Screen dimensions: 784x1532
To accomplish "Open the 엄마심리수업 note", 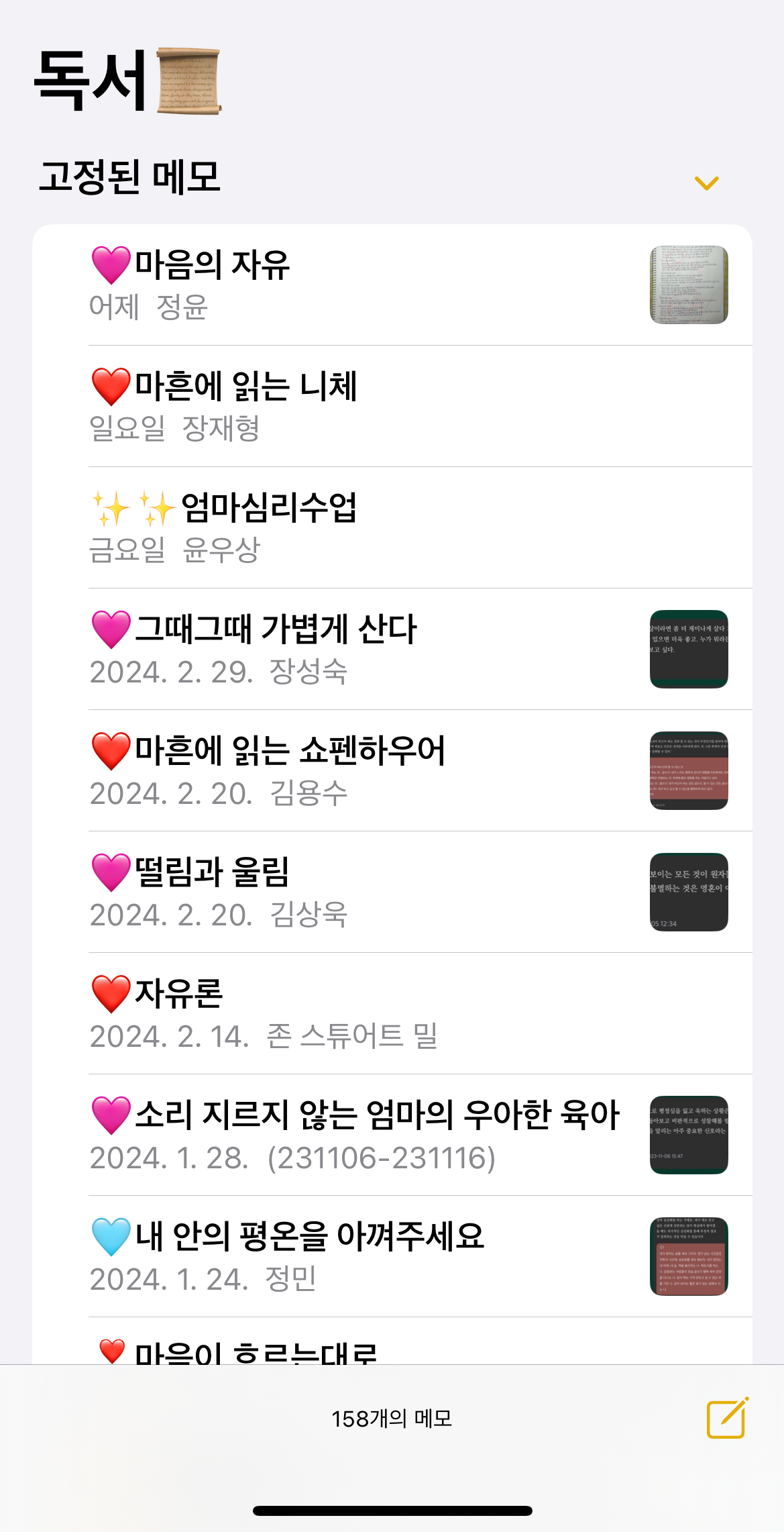I will click(362, 528).
